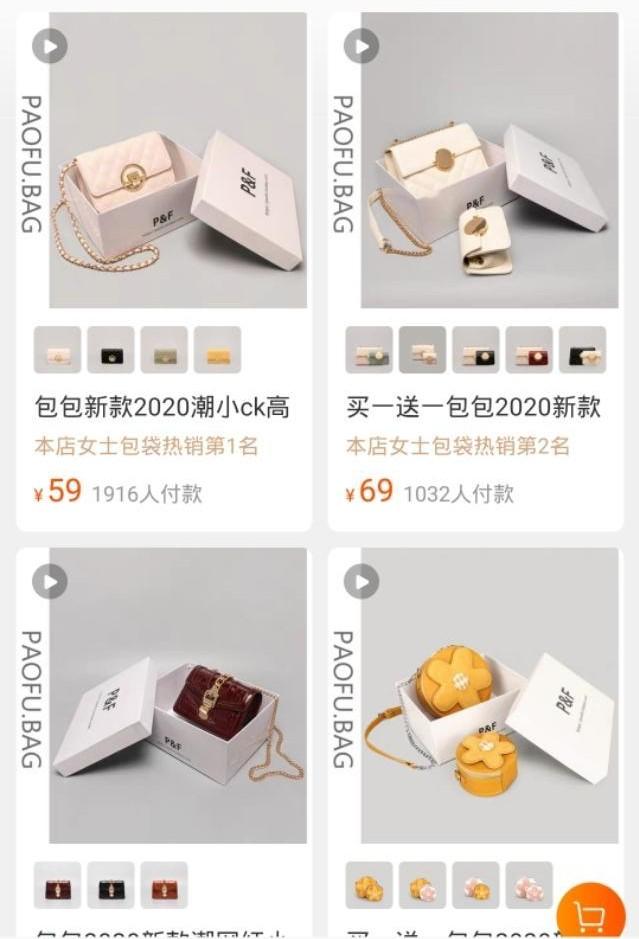
Task: Select the green color swatch of ¥59 bag
Action: pyautogui.click(x=164, y=351)
